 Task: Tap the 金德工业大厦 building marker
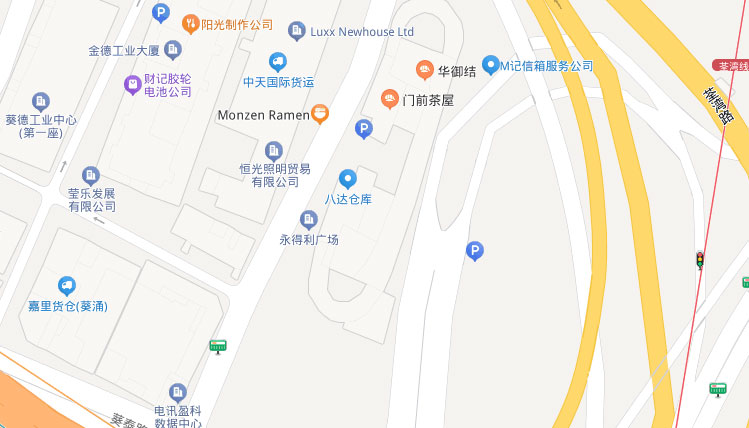(173, 49)
